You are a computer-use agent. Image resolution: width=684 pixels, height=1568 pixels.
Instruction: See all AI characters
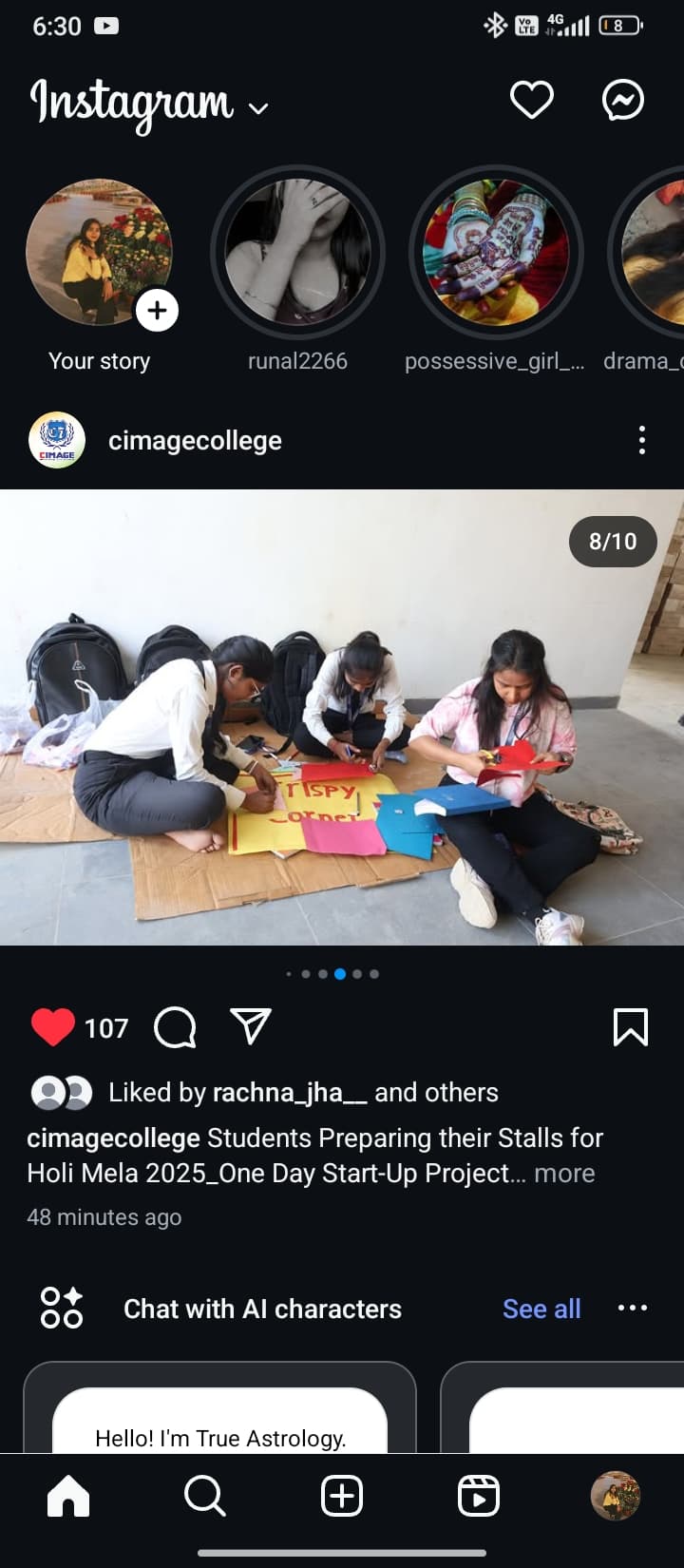tap(541, 1309)
